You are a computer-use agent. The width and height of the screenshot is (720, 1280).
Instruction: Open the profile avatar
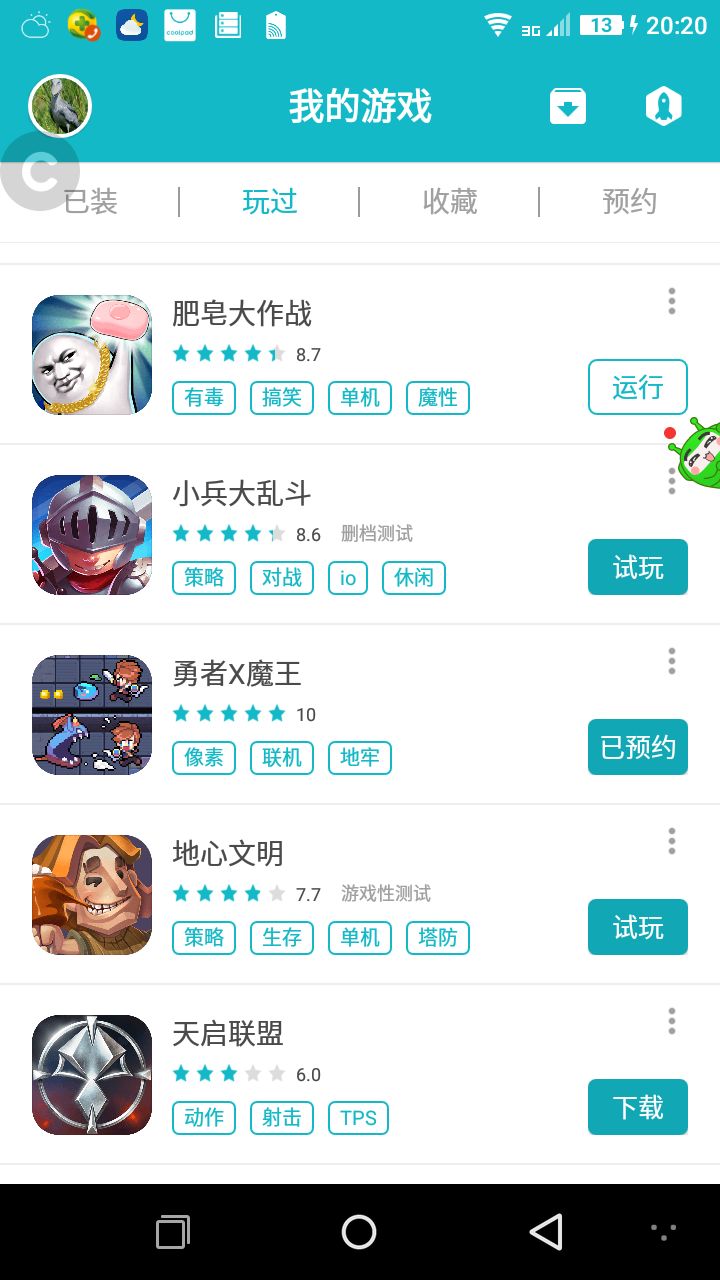60,106
